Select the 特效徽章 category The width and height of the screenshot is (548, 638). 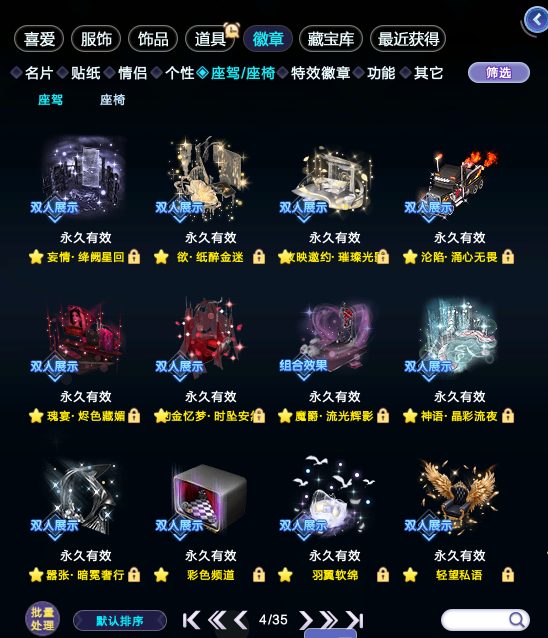[x=321, y=73]
